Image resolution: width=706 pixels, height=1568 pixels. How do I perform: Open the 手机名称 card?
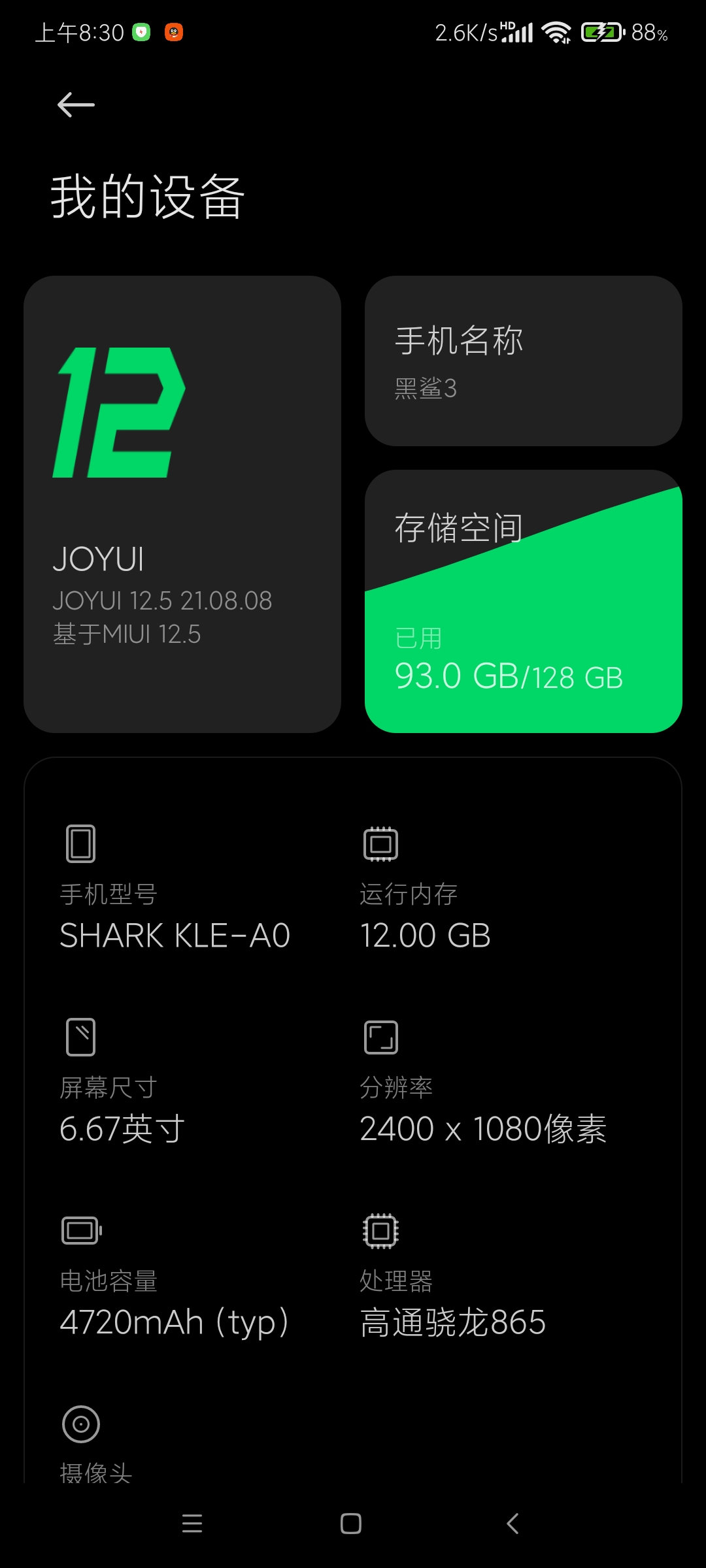point(523,361)
